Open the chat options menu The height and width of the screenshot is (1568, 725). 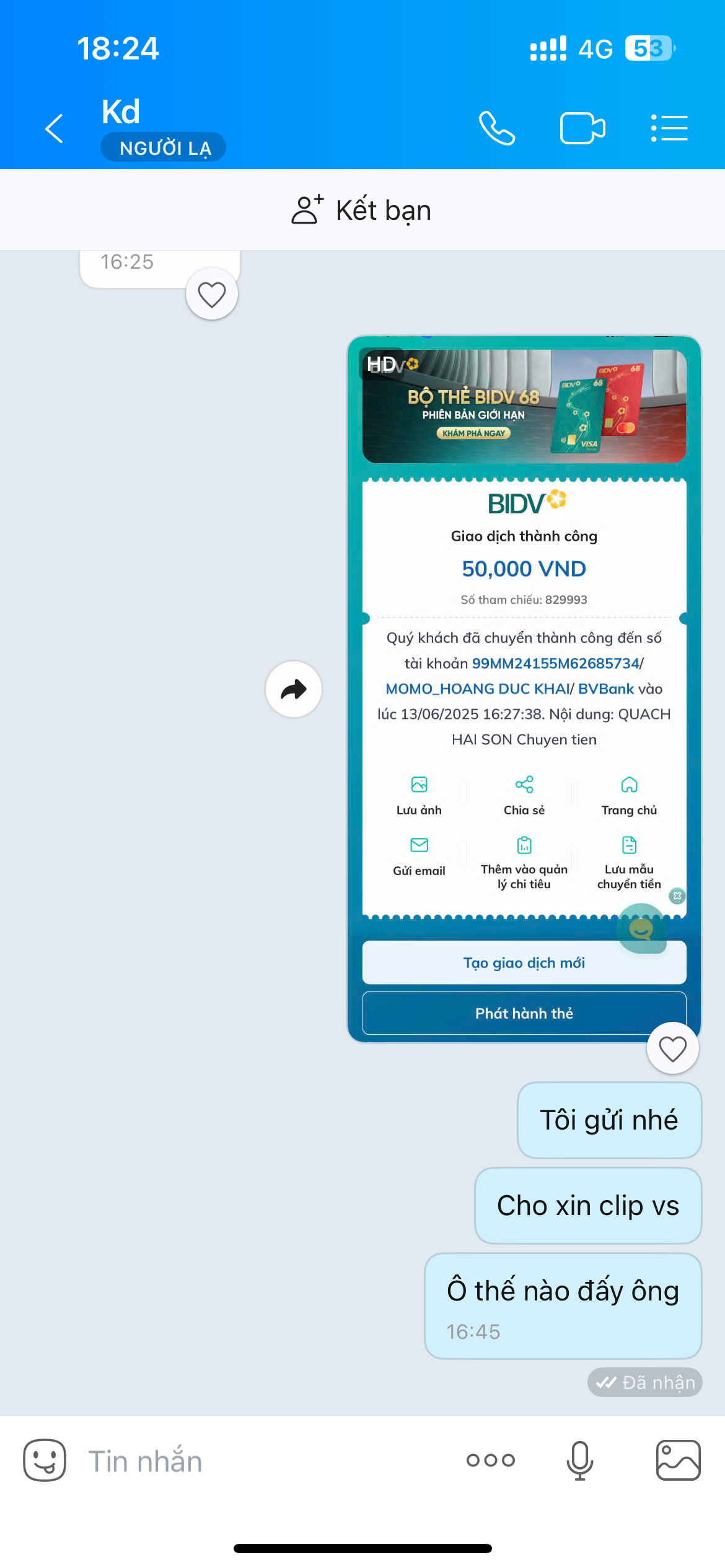(669, 129)
